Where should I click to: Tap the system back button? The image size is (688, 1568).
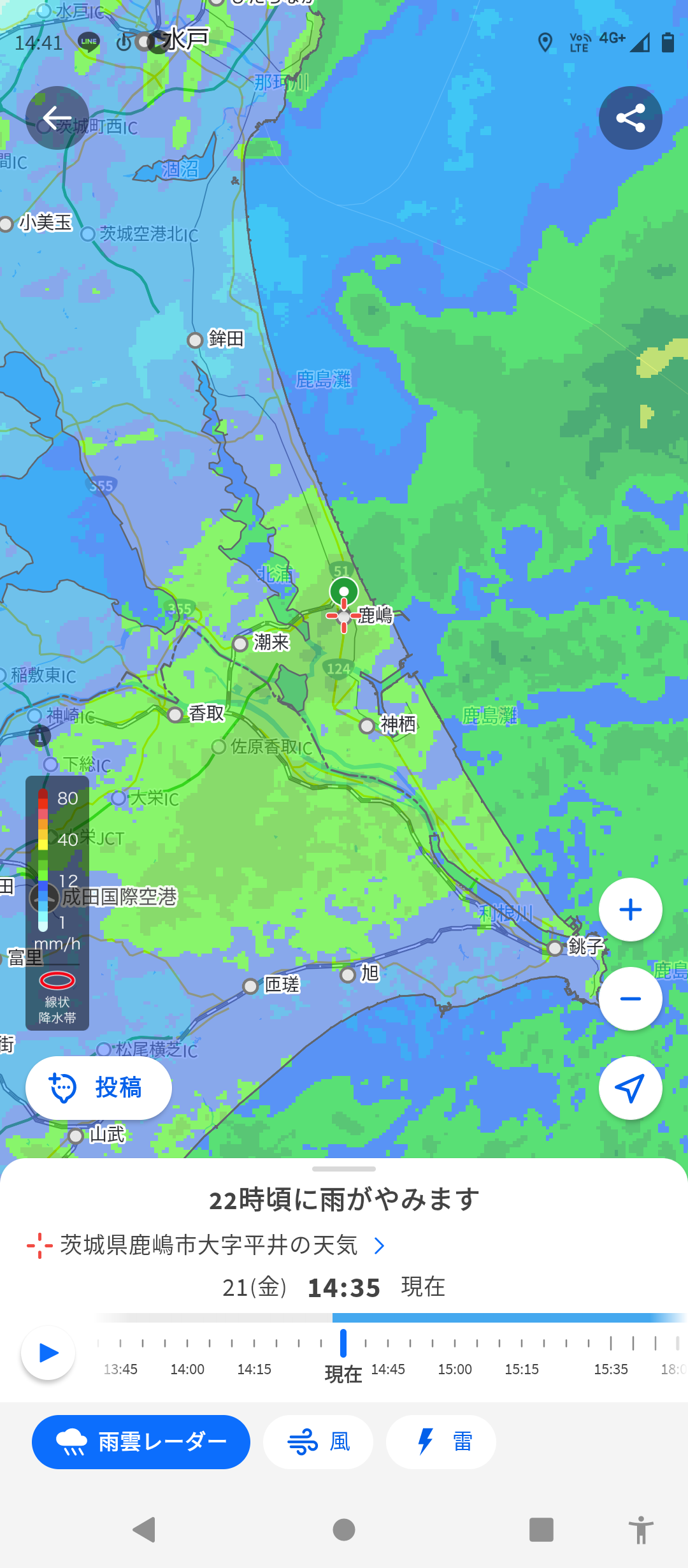pyautogui.click(x=145, y=1530)
